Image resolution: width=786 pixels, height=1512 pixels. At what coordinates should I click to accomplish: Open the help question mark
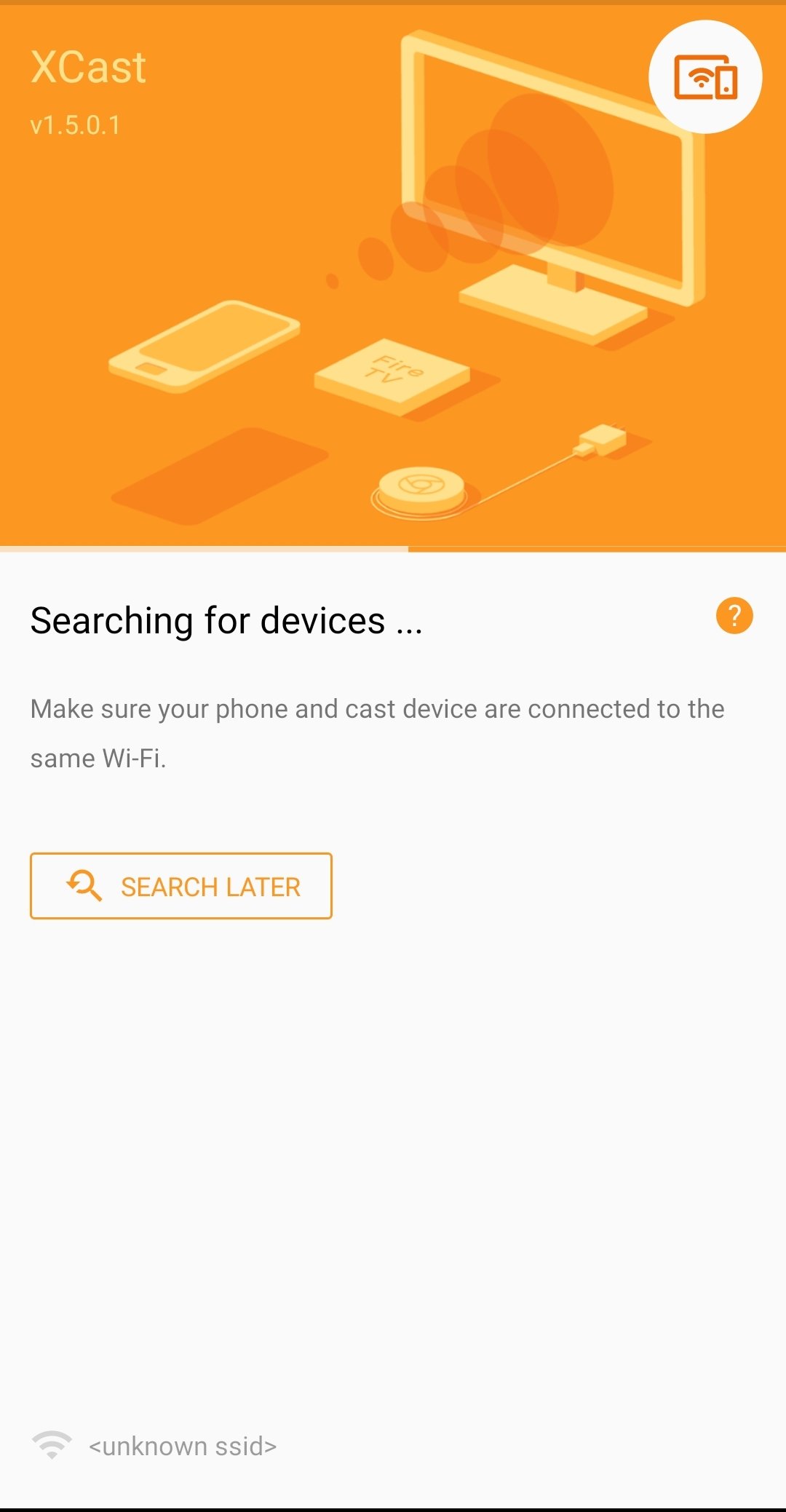click(x=734, y=616)
